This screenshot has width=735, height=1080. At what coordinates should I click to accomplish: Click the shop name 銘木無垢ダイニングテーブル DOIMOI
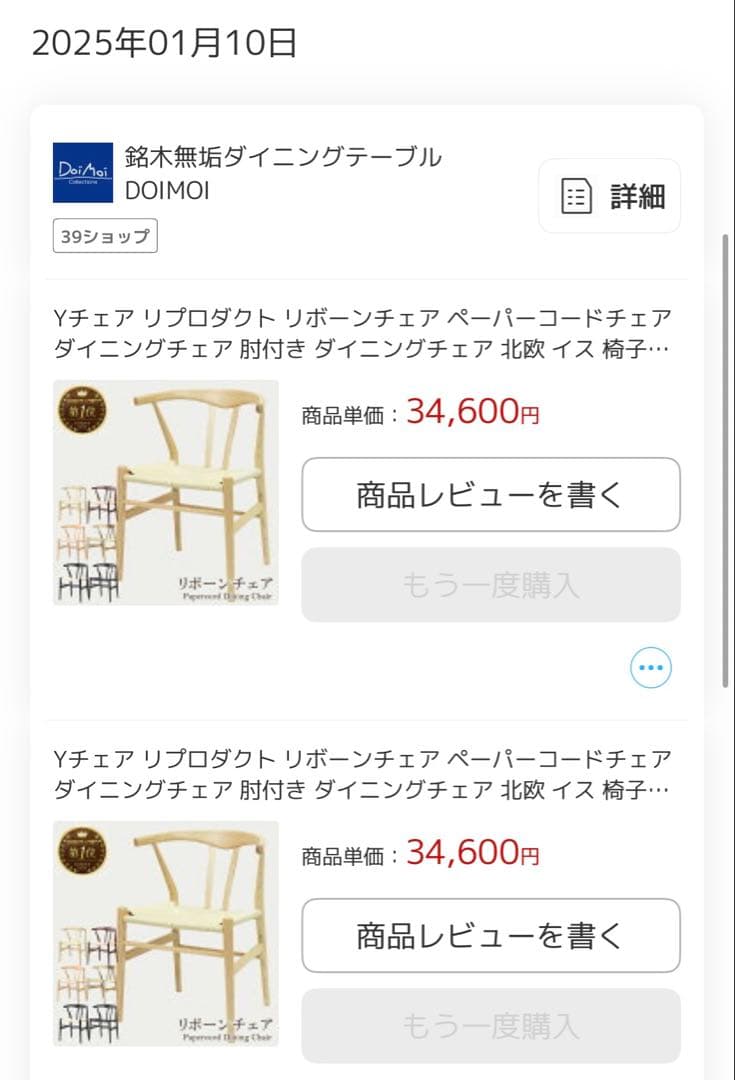(x=285, y=175)
